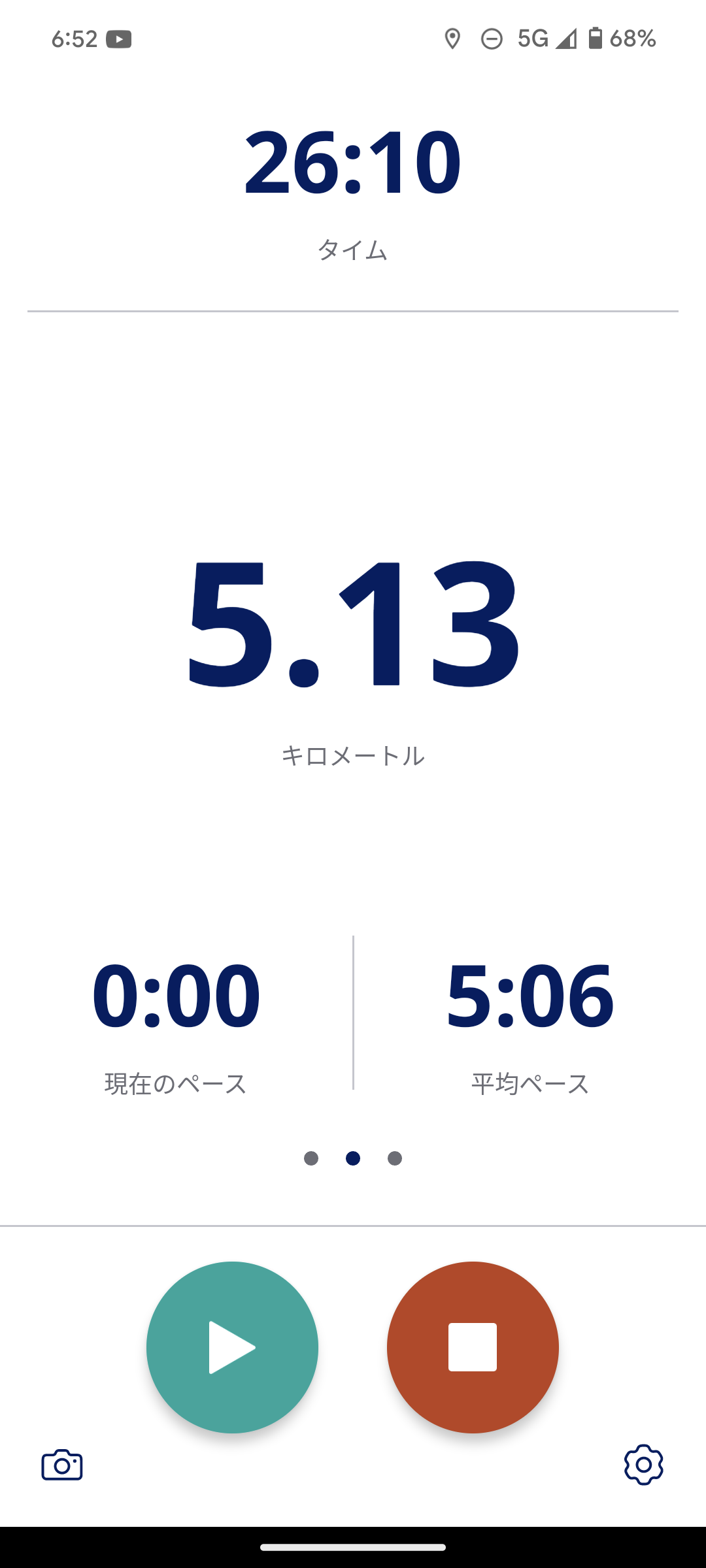Open the camera to take a photo
Screen dimensions: 706x1568
62,1465
